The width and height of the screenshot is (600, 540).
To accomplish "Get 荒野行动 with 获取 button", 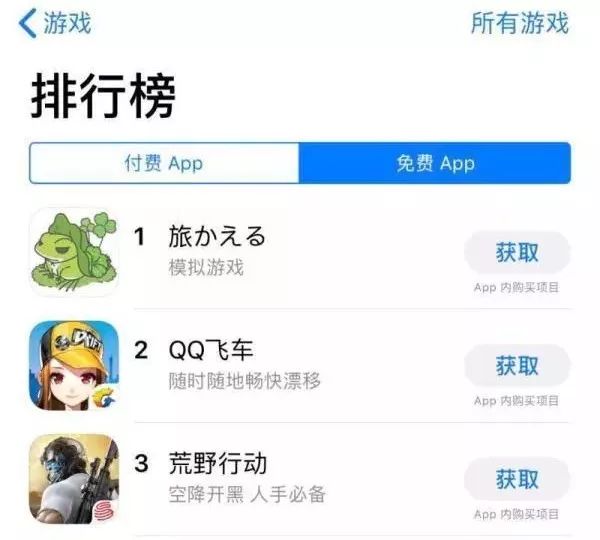I will 517,479.
